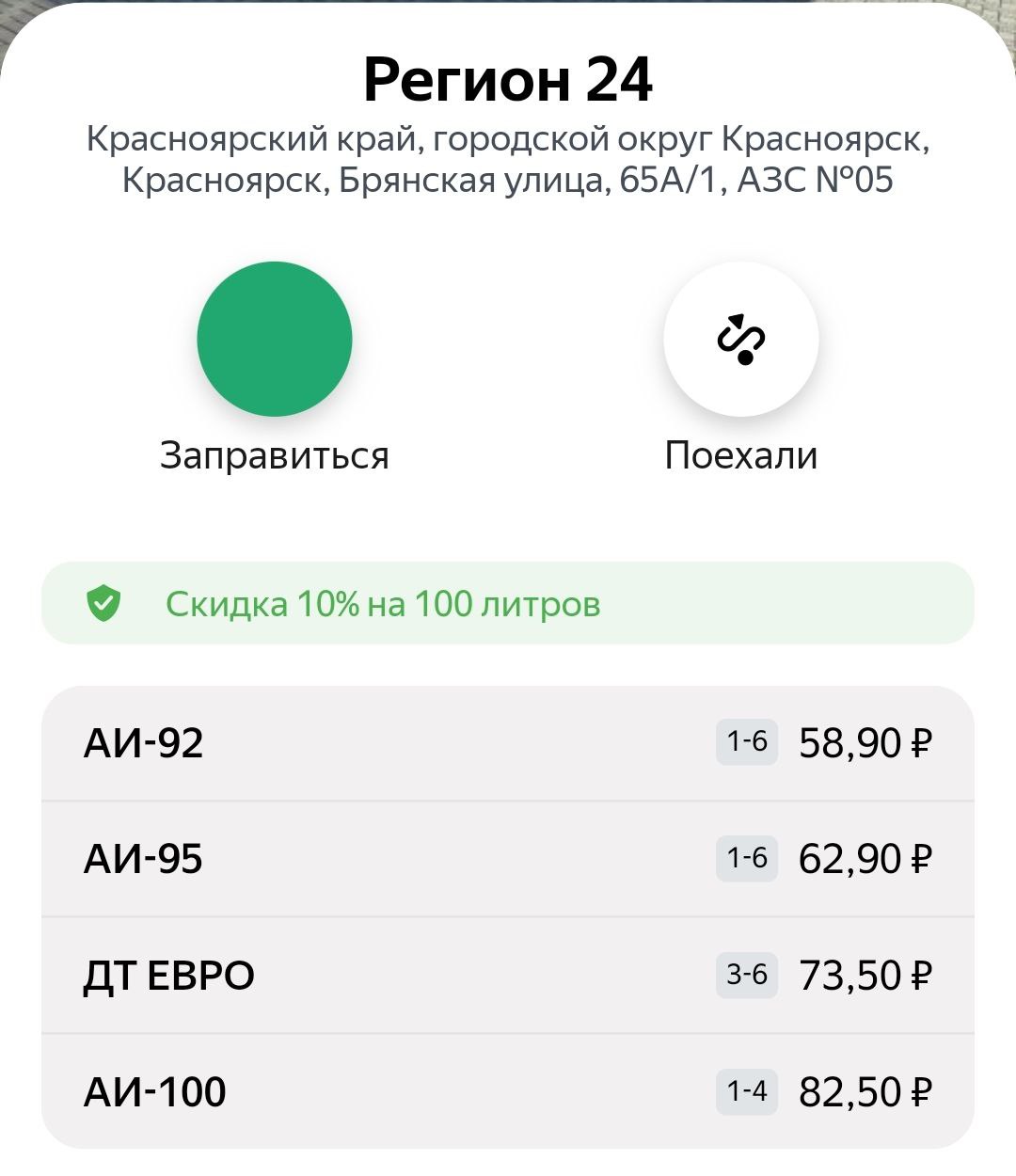1016x1176 pixels.
Task: Tap the 73,50 ₽ price of ДТ ЕВРО
Action: pos(865,973)
